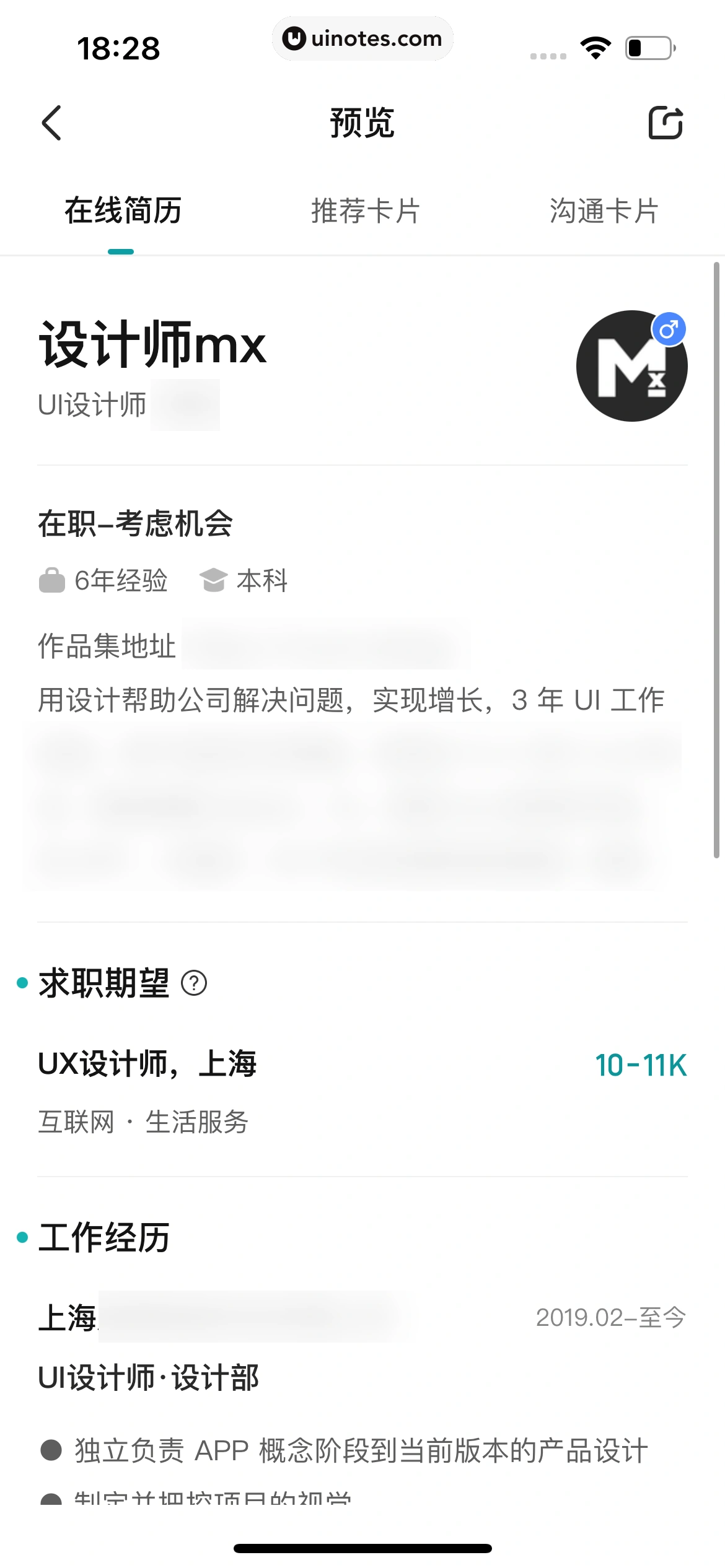
Task: Open the share icon at top right
Action: coord(667,122)
